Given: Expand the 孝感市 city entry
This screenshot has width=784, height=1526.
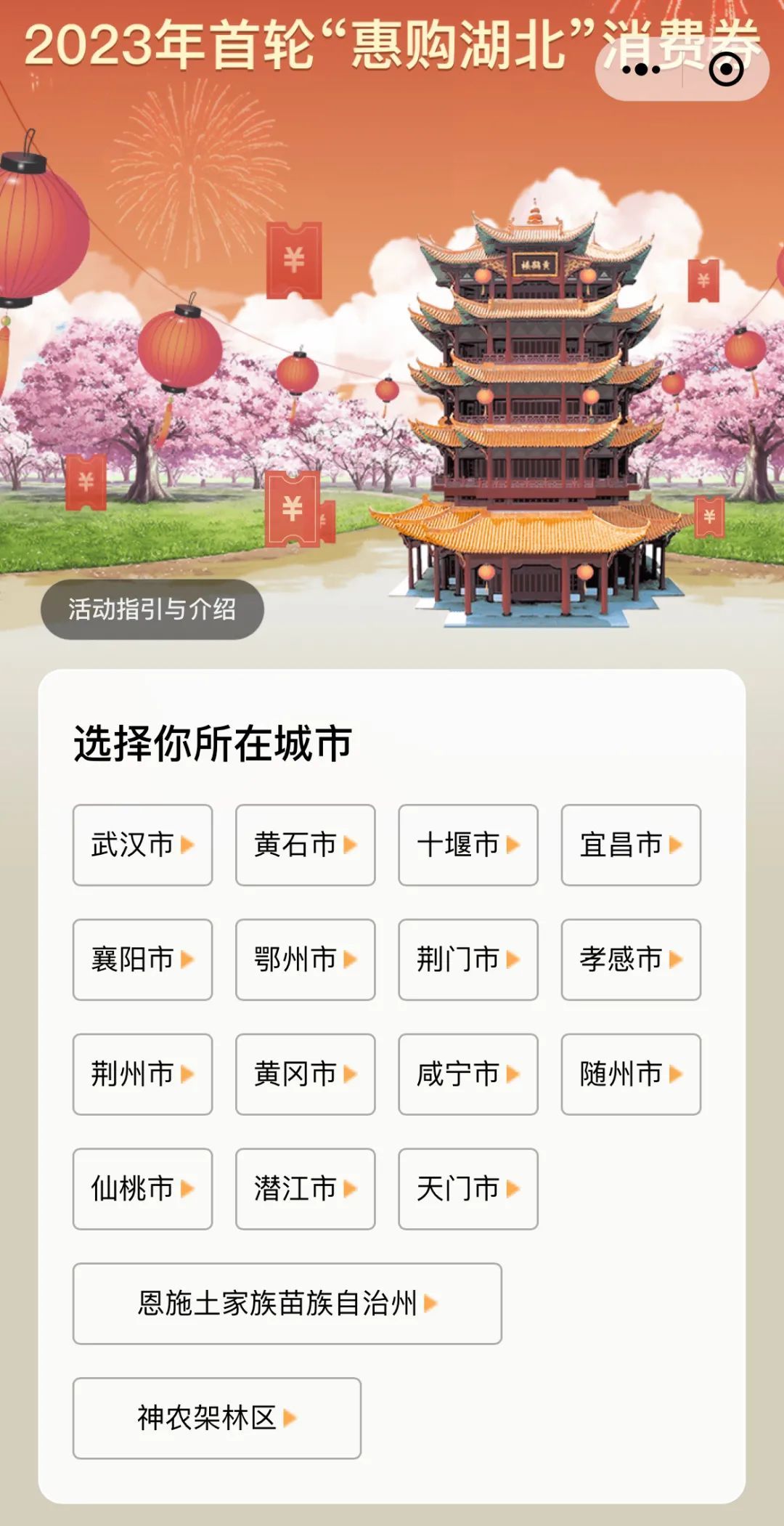Looking at the screenshot, I should (630, 959).
